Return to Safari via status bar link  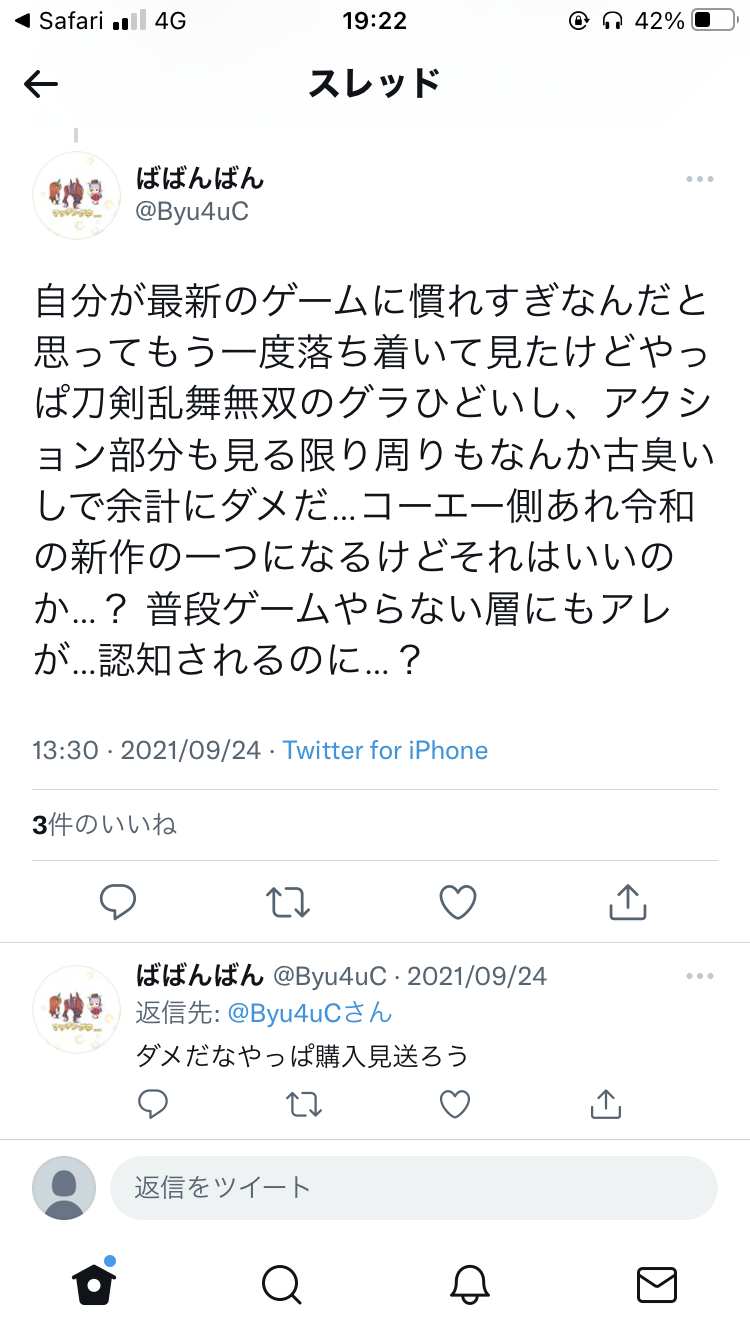click(x=60, y=20)
